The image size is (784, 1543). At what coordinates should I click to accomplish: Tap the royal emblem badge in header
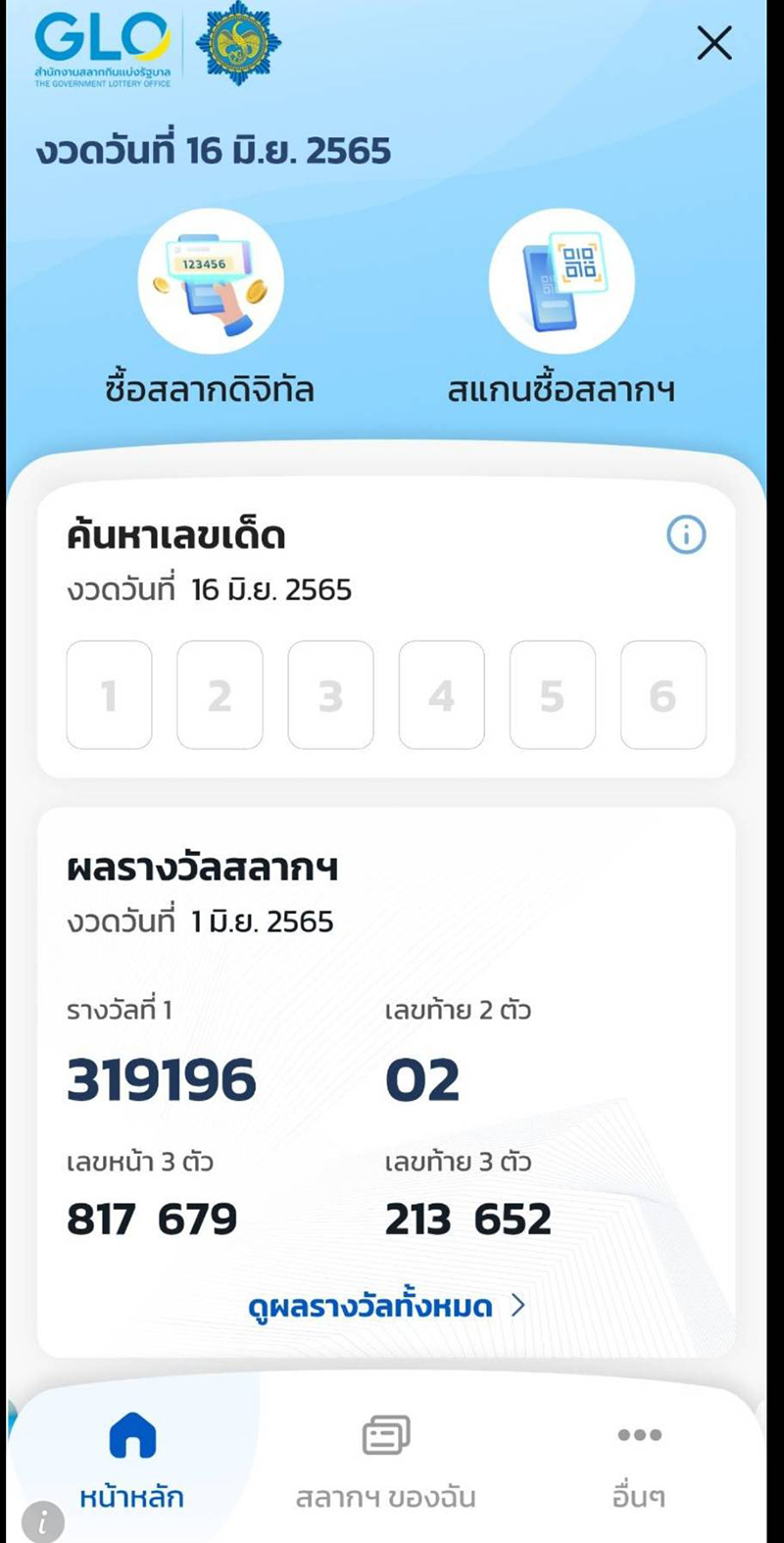tap(235, 46)
